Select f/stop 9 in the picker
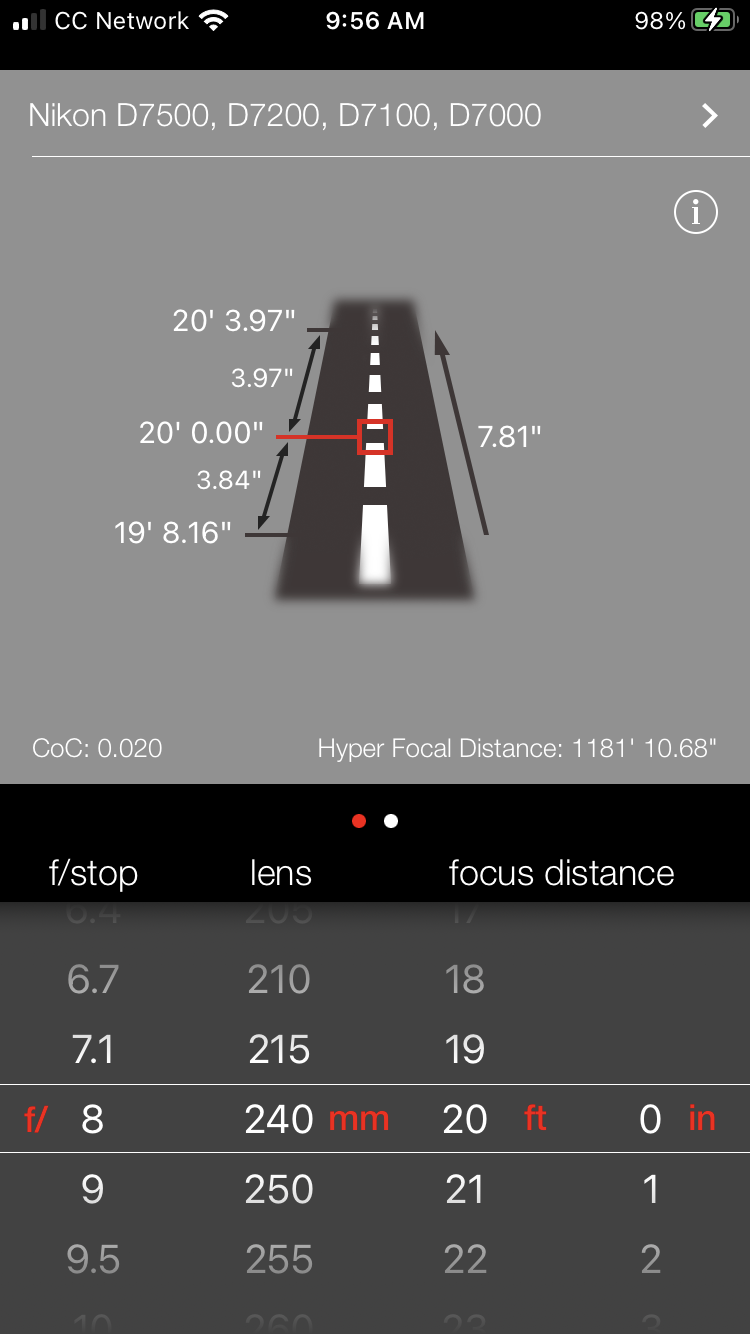750x1334 pixels. pos(93,1190)
